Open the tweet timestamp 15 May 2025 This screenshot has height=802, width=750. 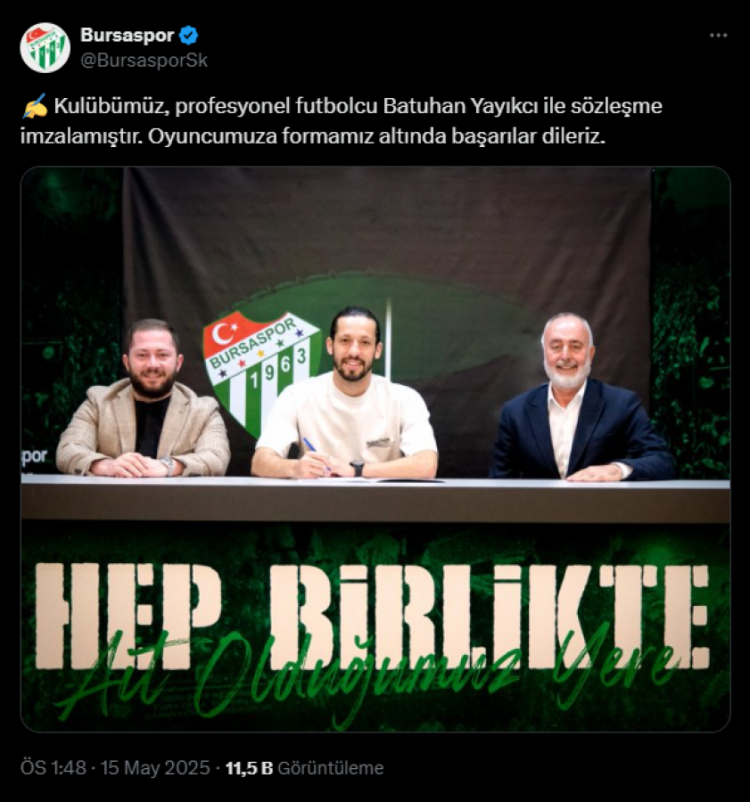click(115, 768)
